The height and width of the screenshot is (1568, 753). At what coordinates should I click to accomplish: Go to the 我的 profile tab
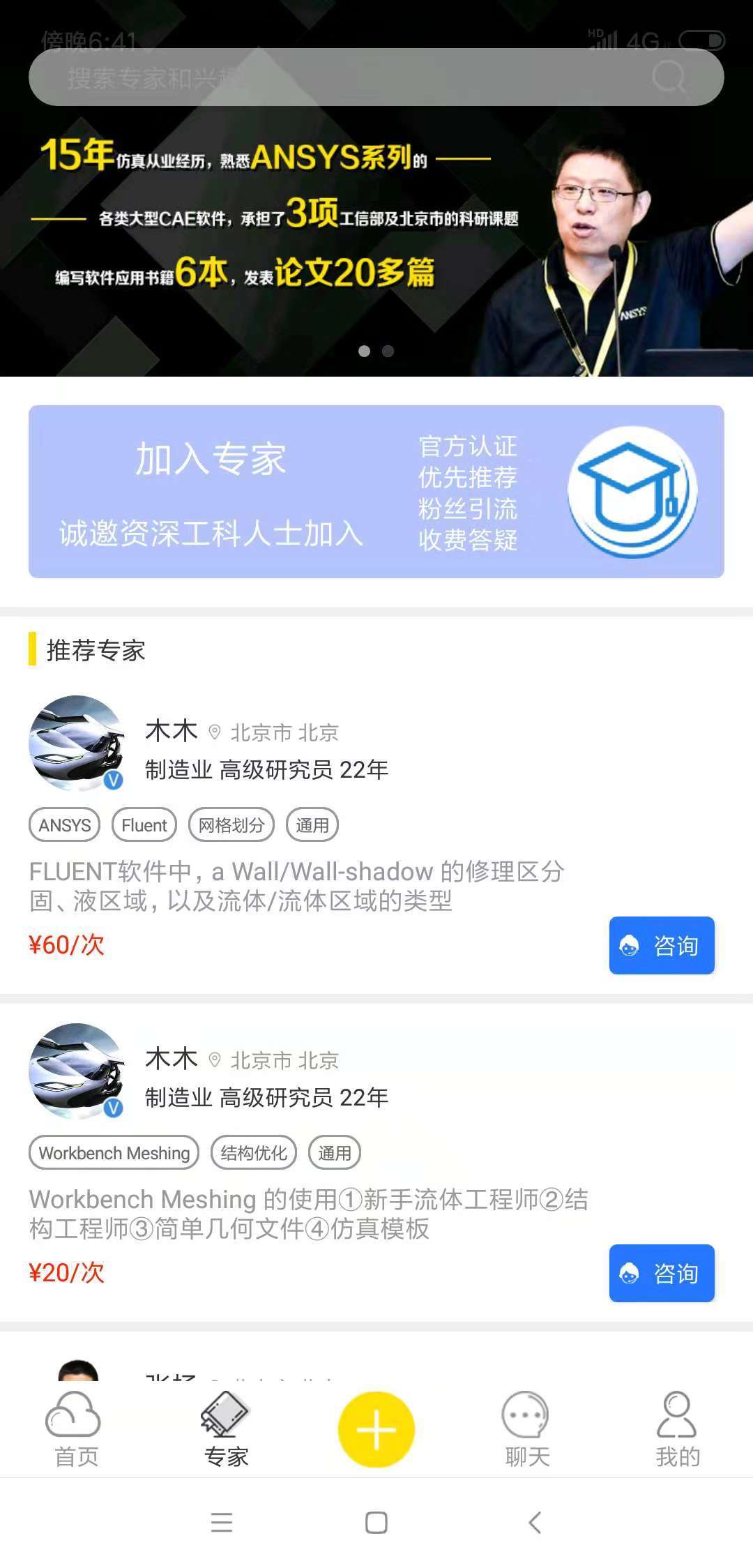677,1430
